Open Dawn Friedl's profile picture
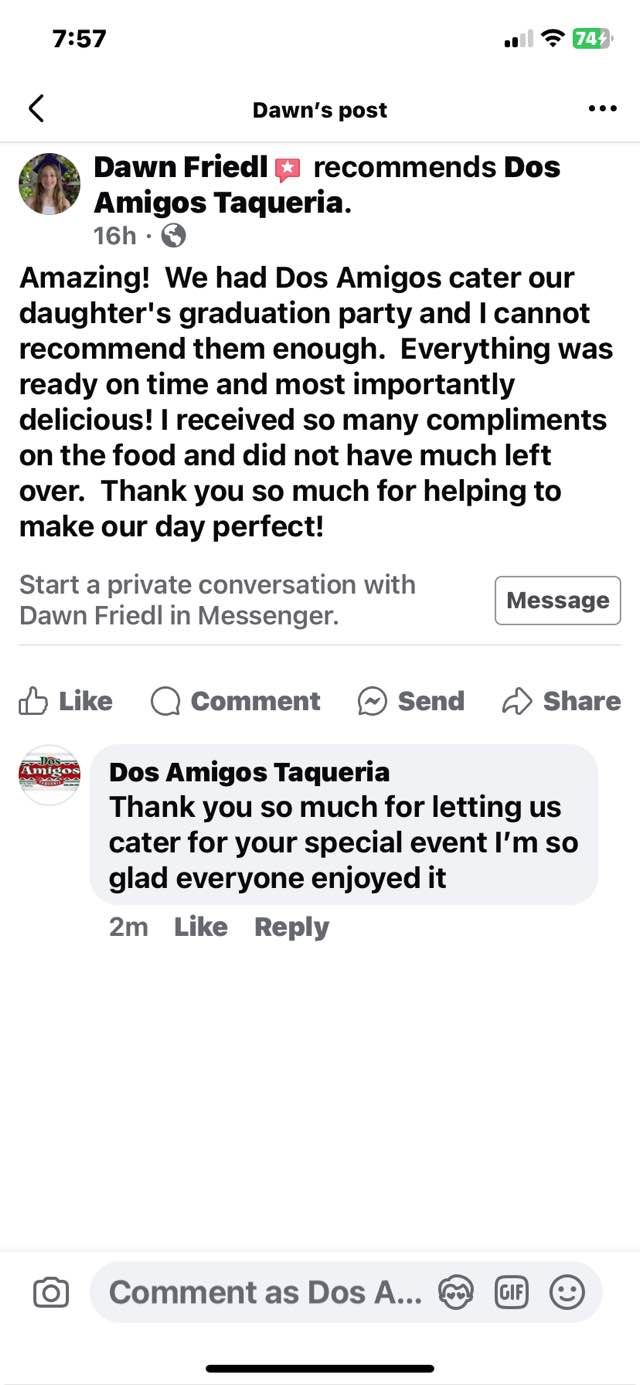Image resolution: width=640 pixels, height=1385 pixels. click(49, 184)
